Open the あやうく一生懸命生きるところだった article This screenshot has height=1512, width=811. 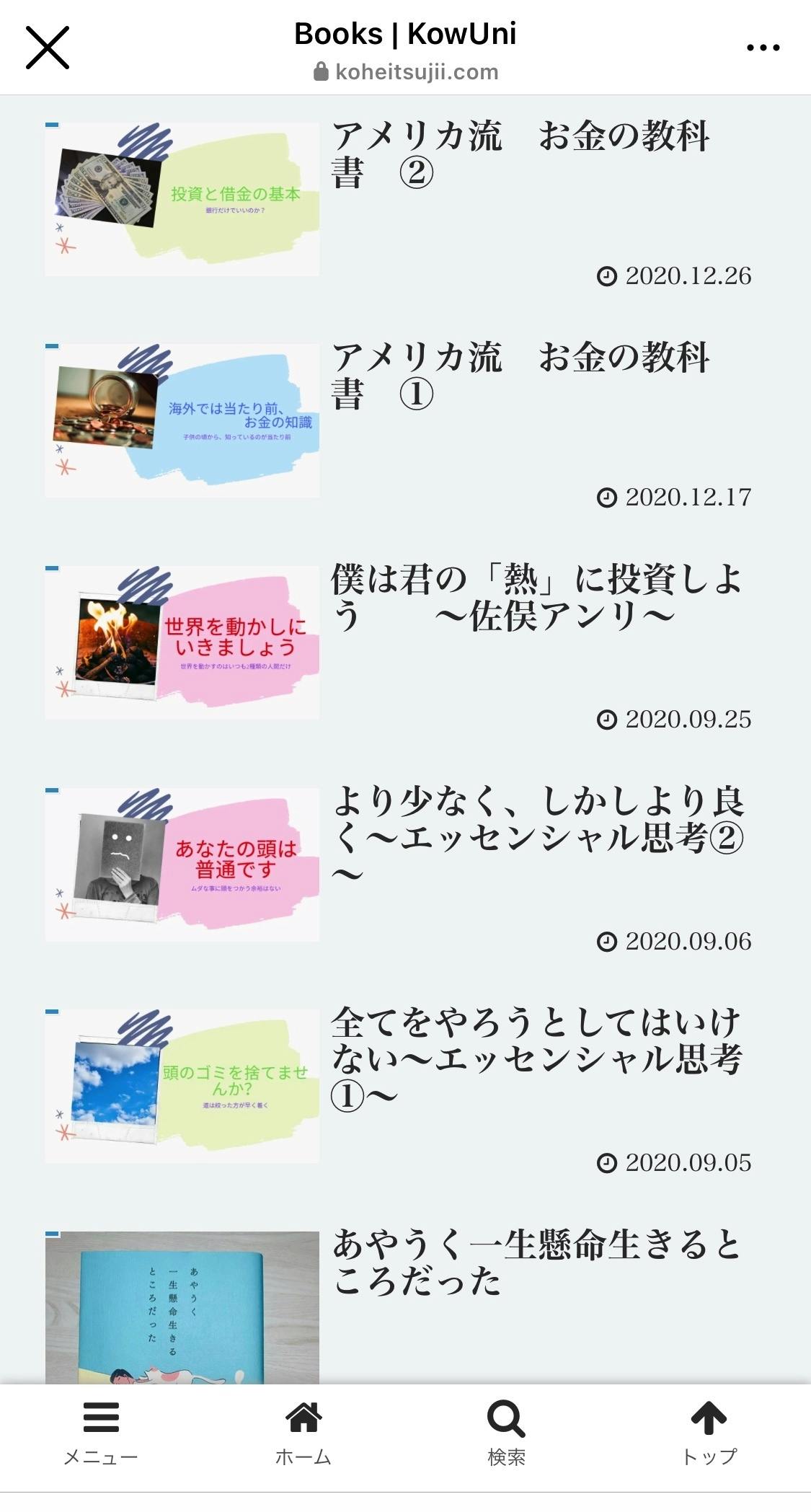537,1263
